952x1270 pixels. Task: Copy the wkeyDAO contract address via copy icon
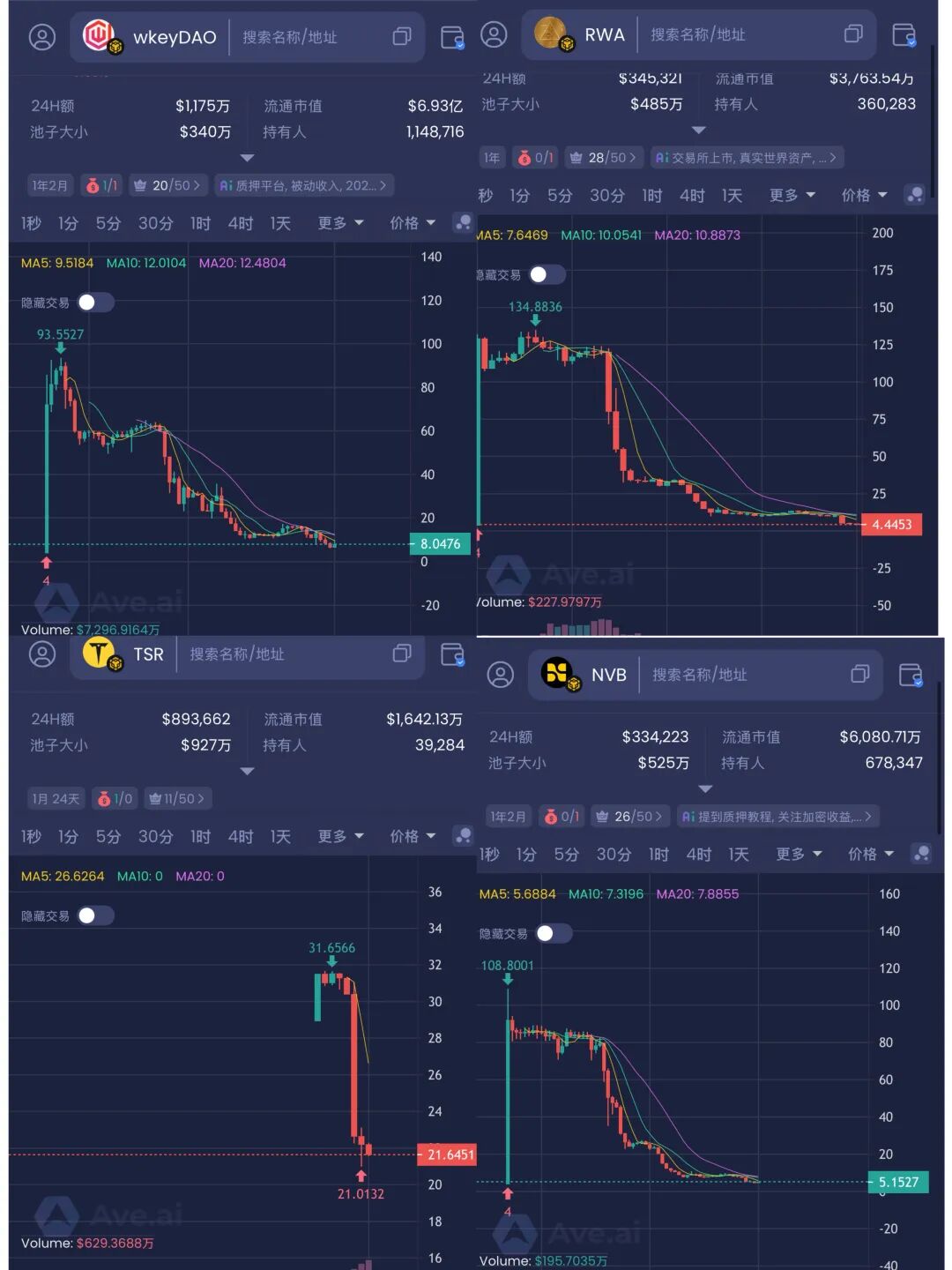pyautogui.click(x=403, y=35)
